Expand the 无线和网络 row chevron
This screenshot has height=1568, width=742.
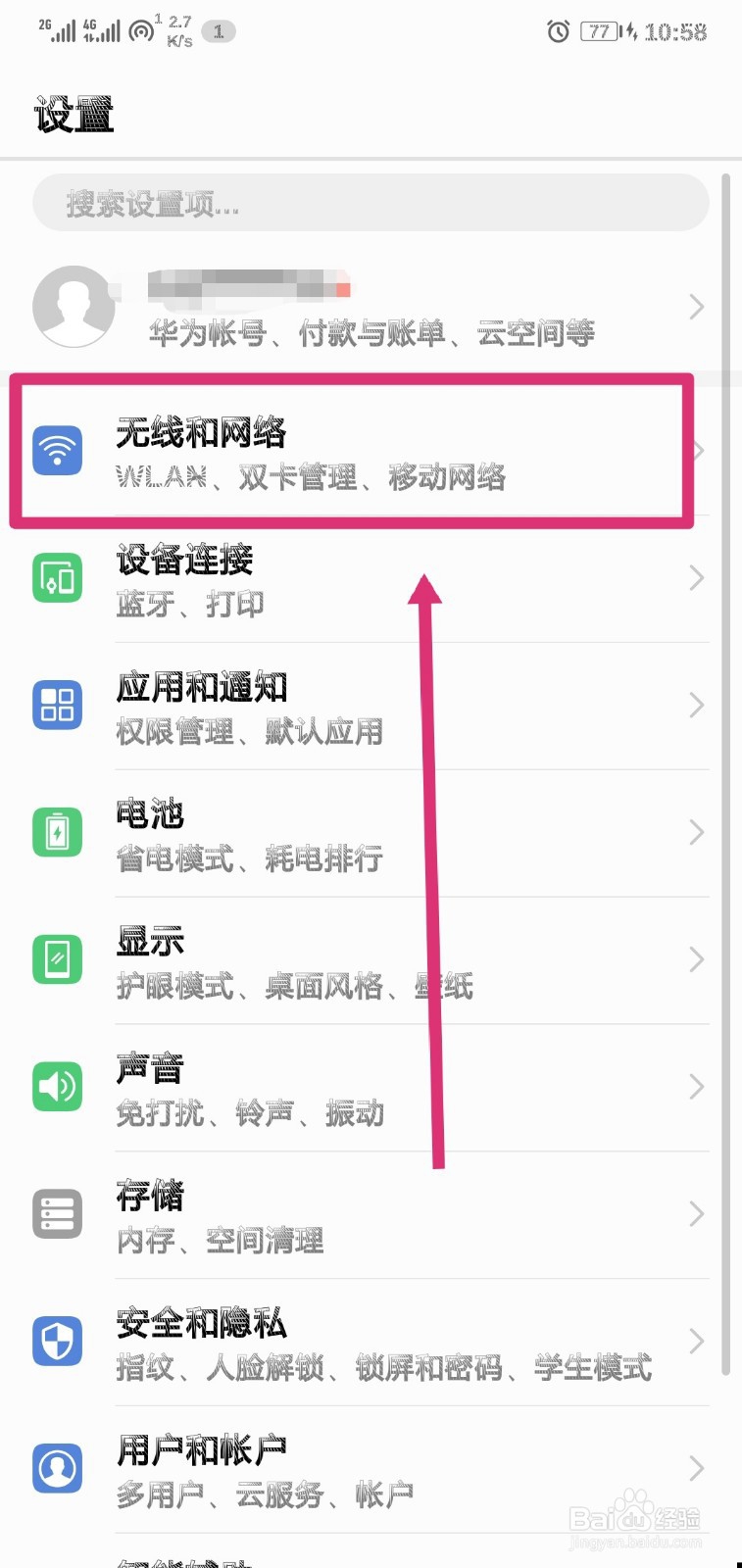697,451
